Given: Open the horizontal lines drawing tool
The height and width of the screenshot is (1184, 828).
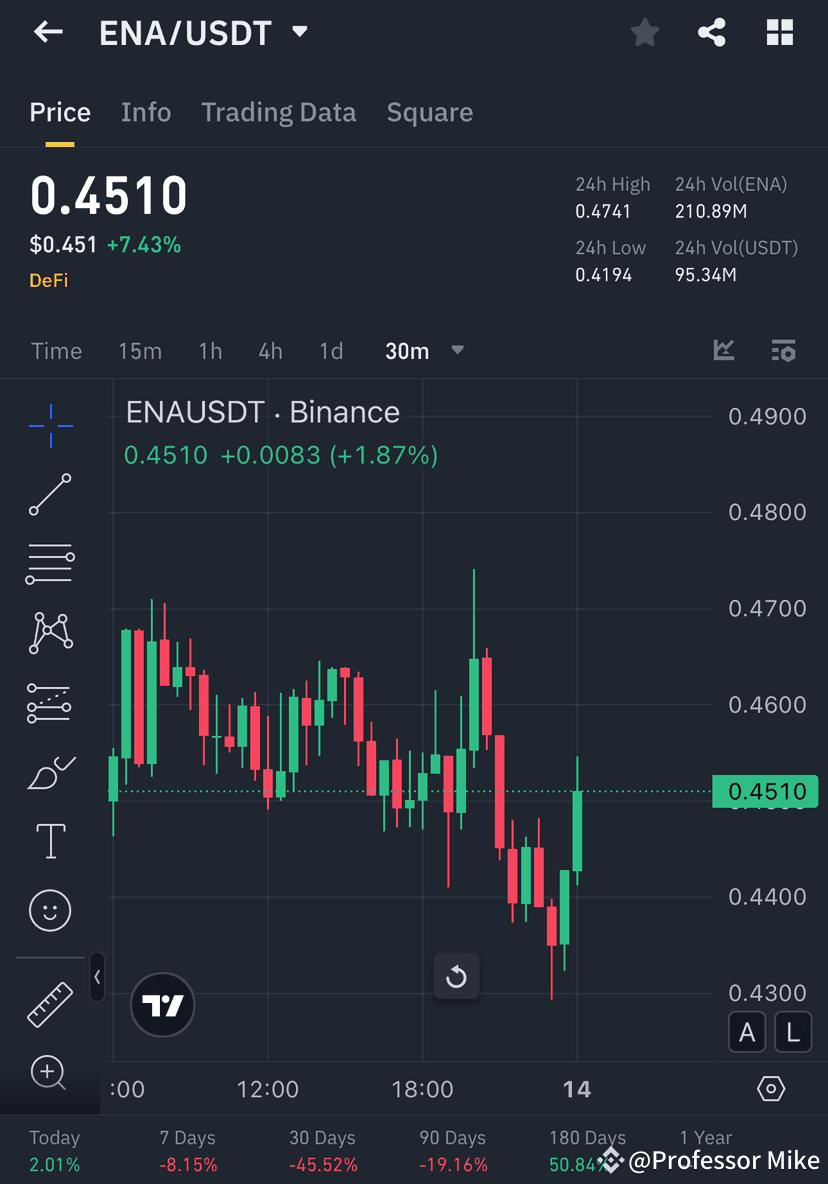Looking at the screenshot, I should tap(50, 563).
